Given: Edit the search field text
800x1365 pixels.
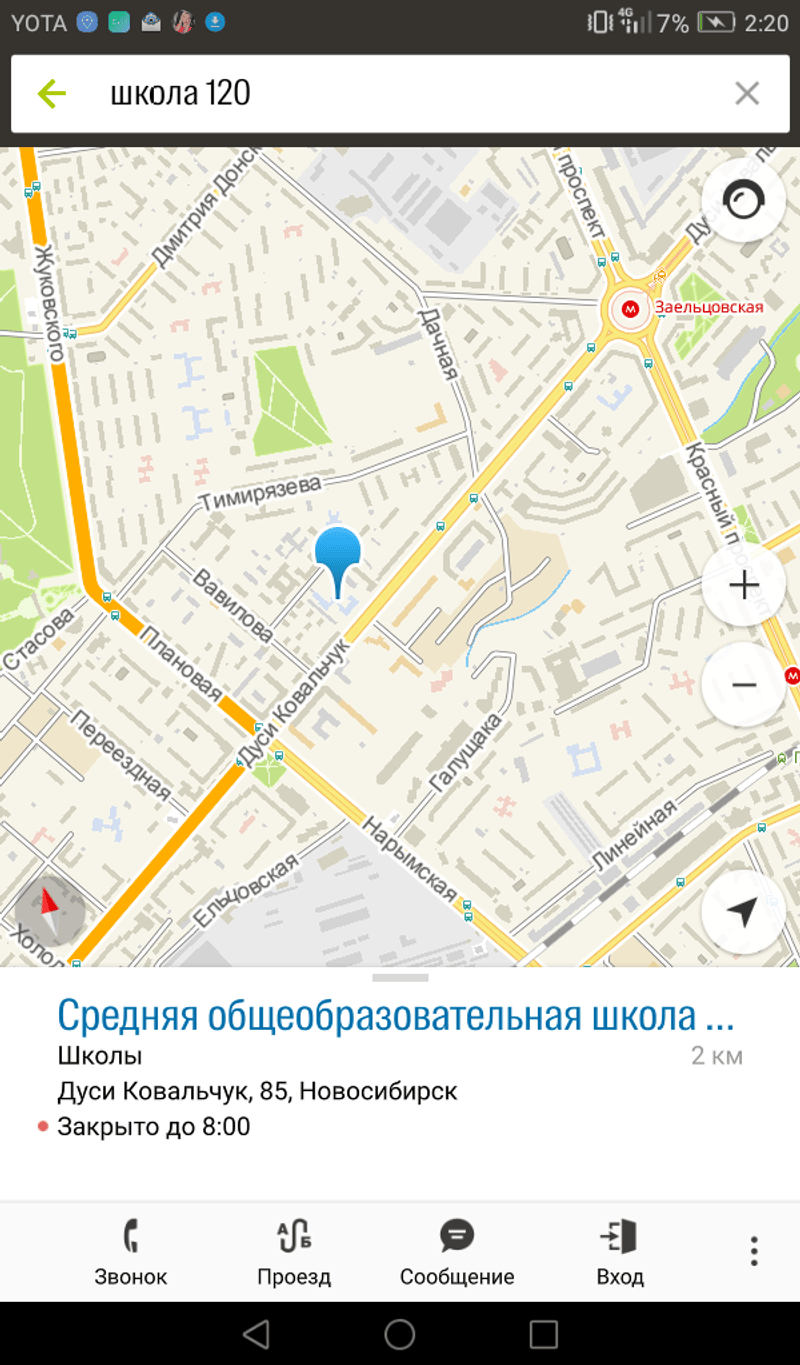Looking at the screenshot, I should tap(400, 94).
